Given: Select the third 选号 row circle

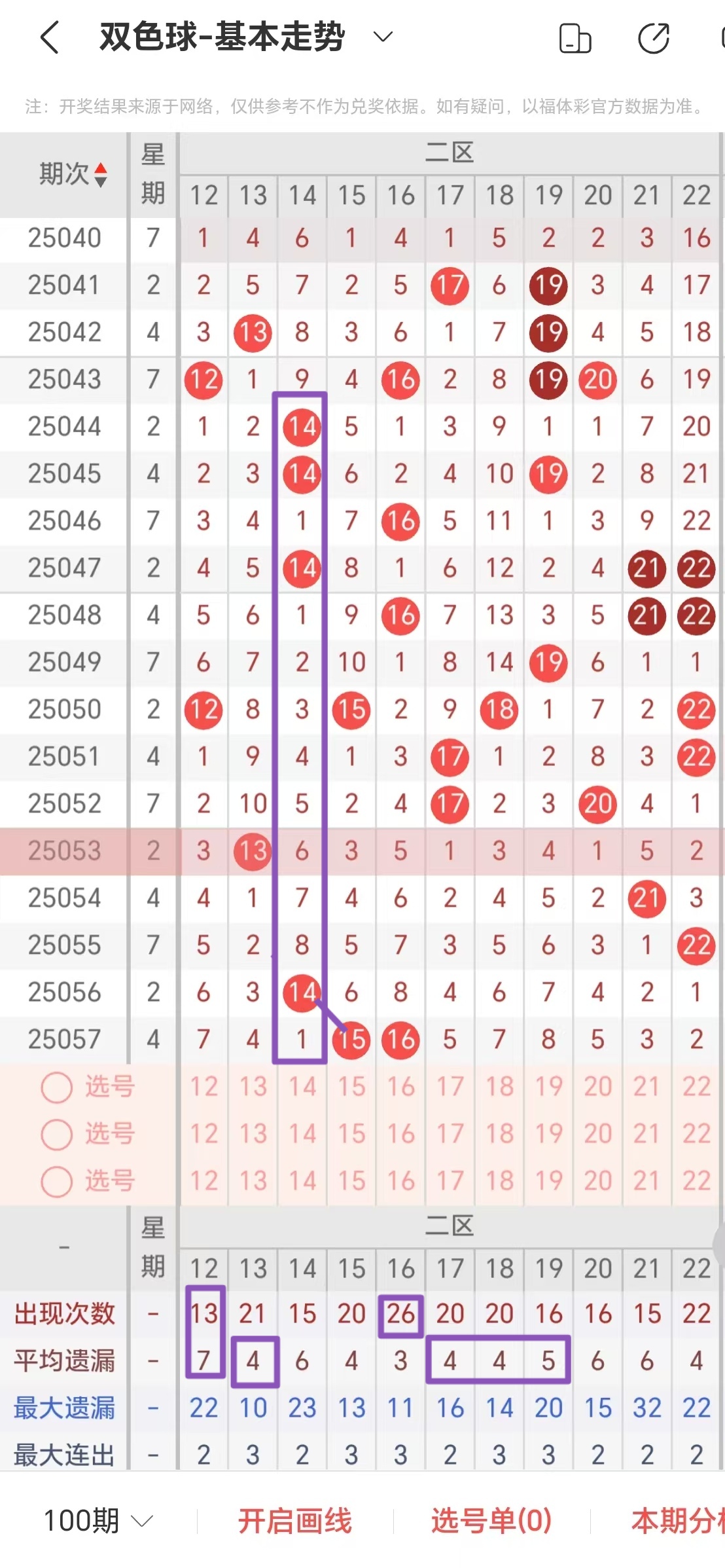Looking at the screenshot, I should coord(58,1182).
